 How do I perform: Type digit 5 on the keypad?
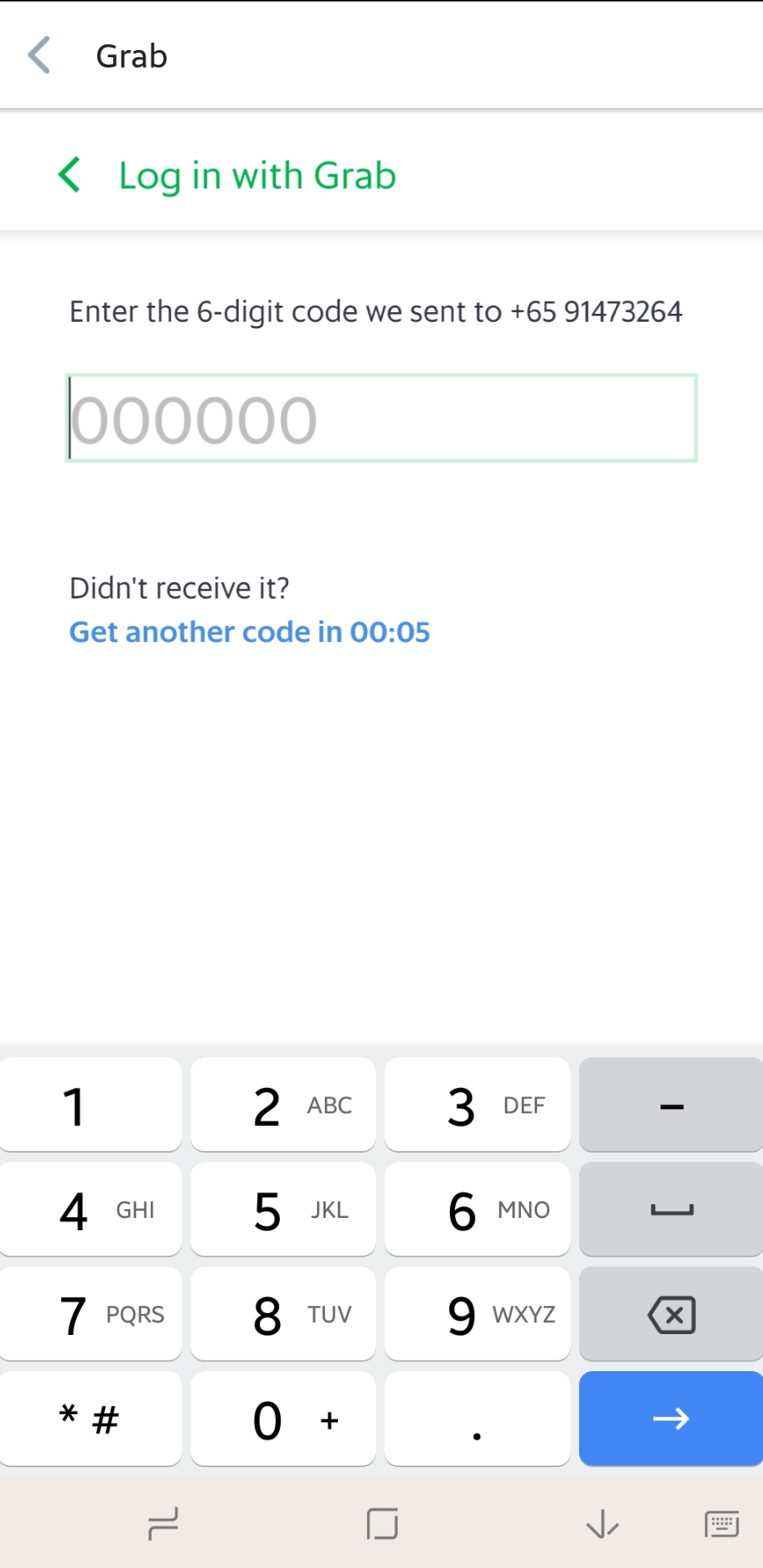click(x=283, y=1209)
